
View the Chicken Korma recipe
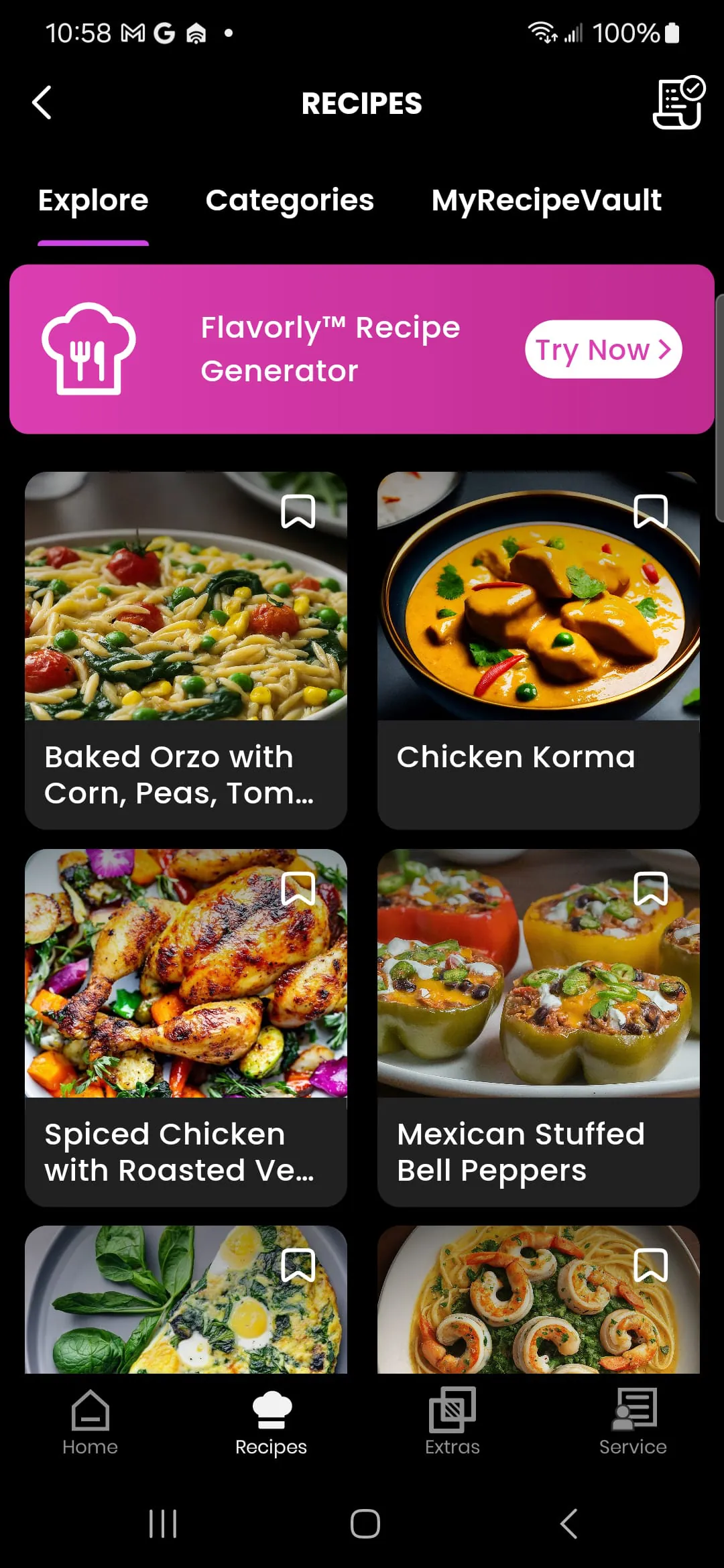click(538, 650)
